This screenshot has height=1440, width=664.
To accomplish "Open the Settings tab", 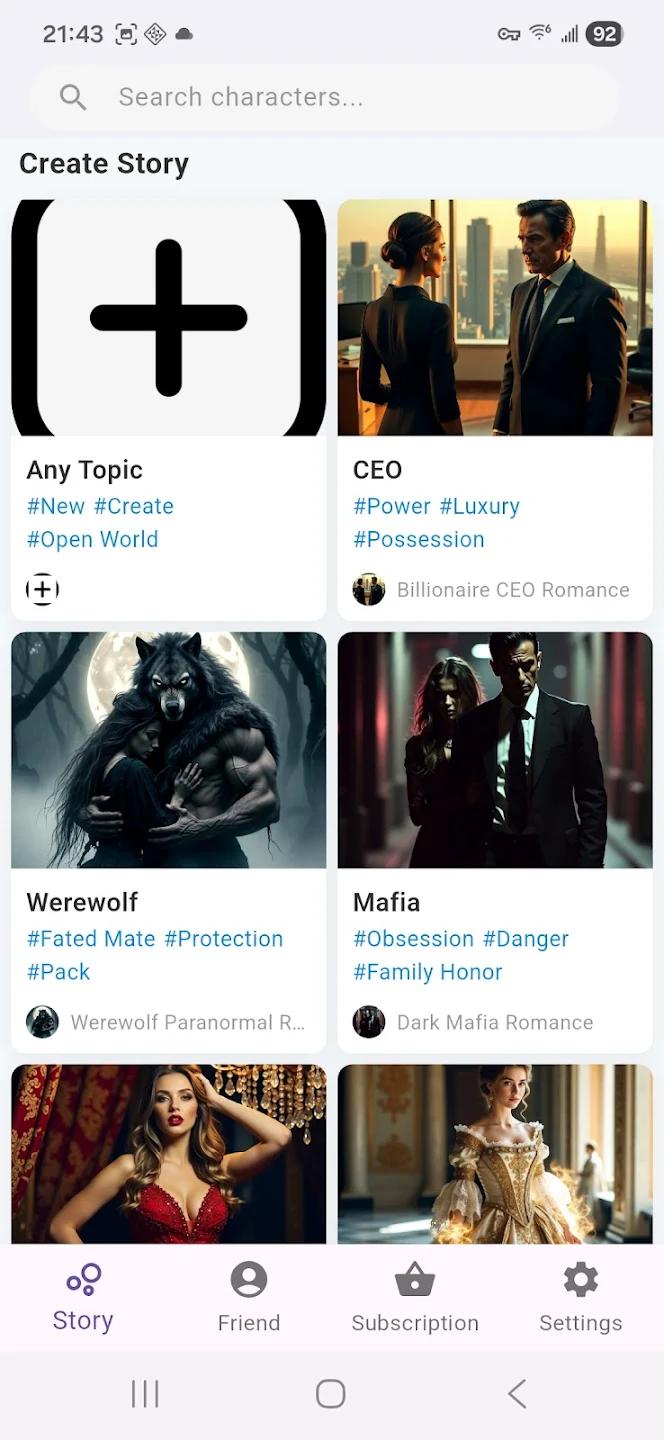I will pos(581,1298).
